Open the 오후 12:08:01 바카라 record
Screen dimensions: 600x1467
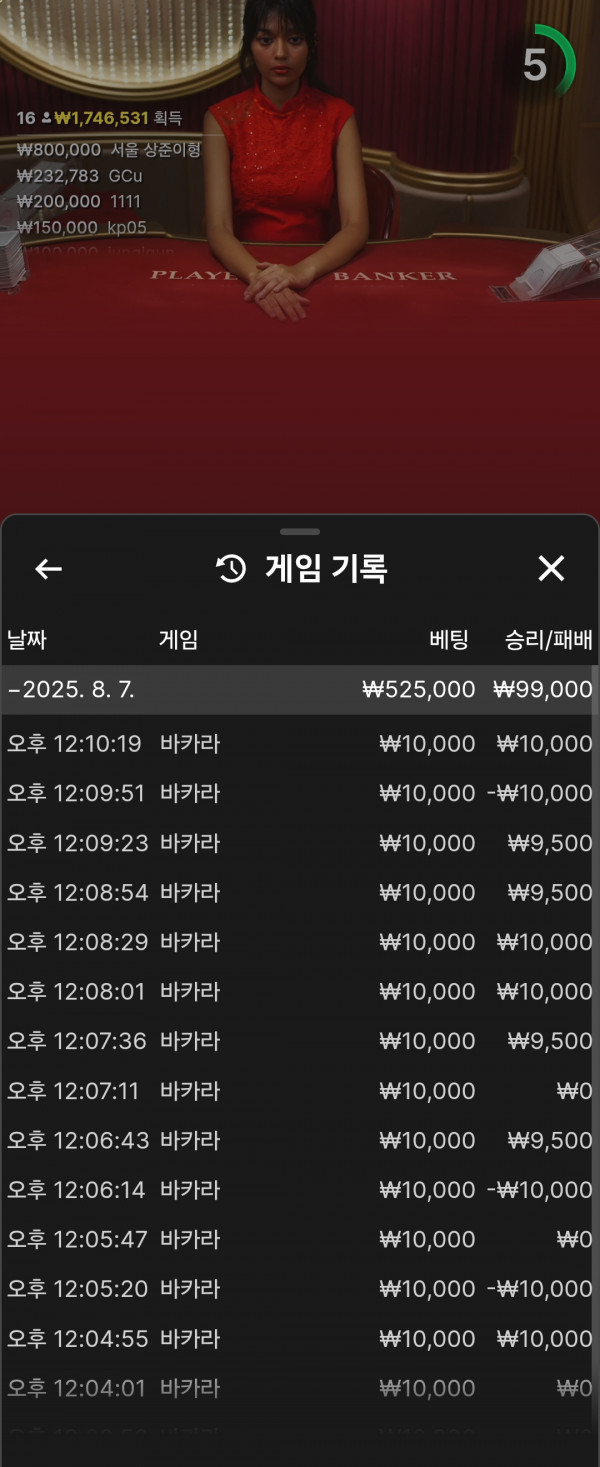(x=300, y=991)
